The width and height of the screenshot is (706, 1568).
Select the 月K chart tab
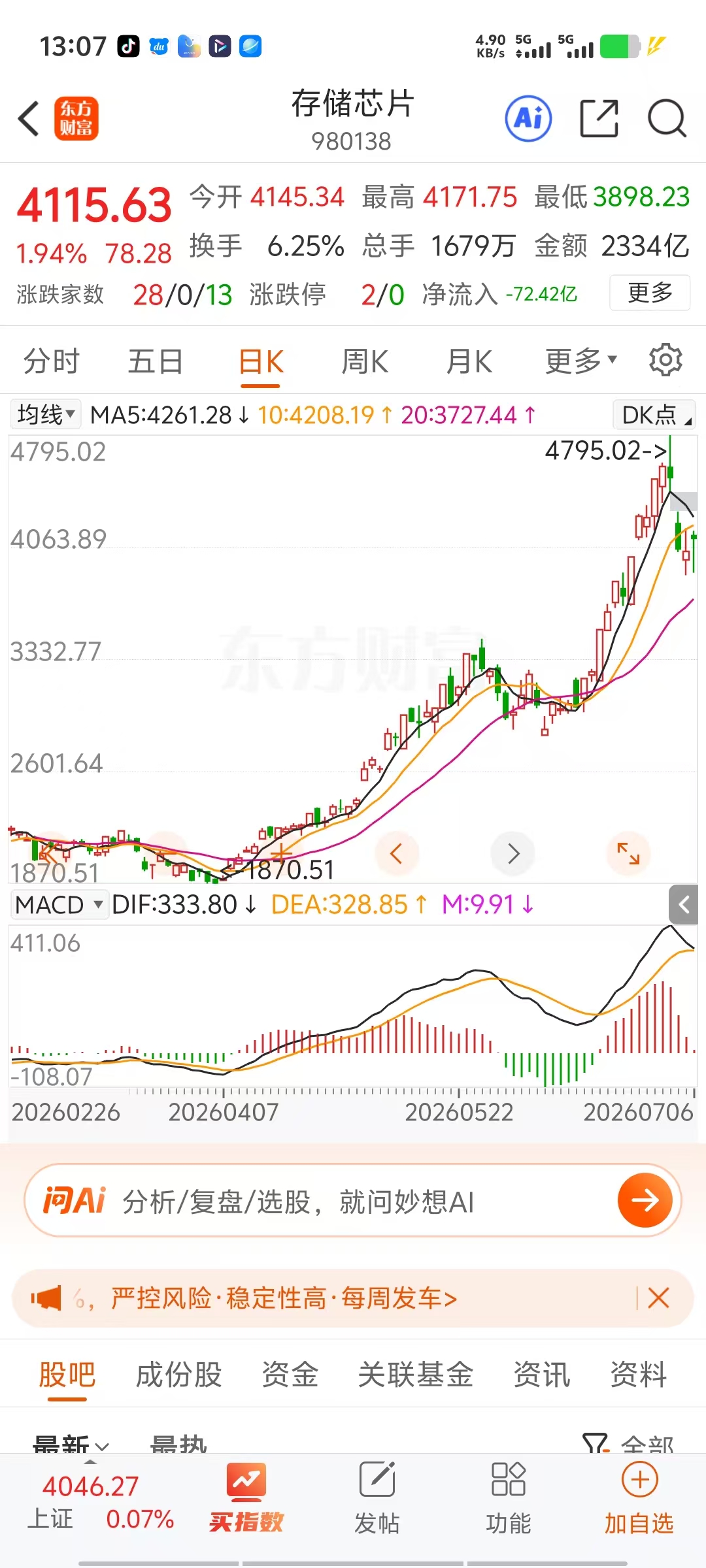[469, 361]
